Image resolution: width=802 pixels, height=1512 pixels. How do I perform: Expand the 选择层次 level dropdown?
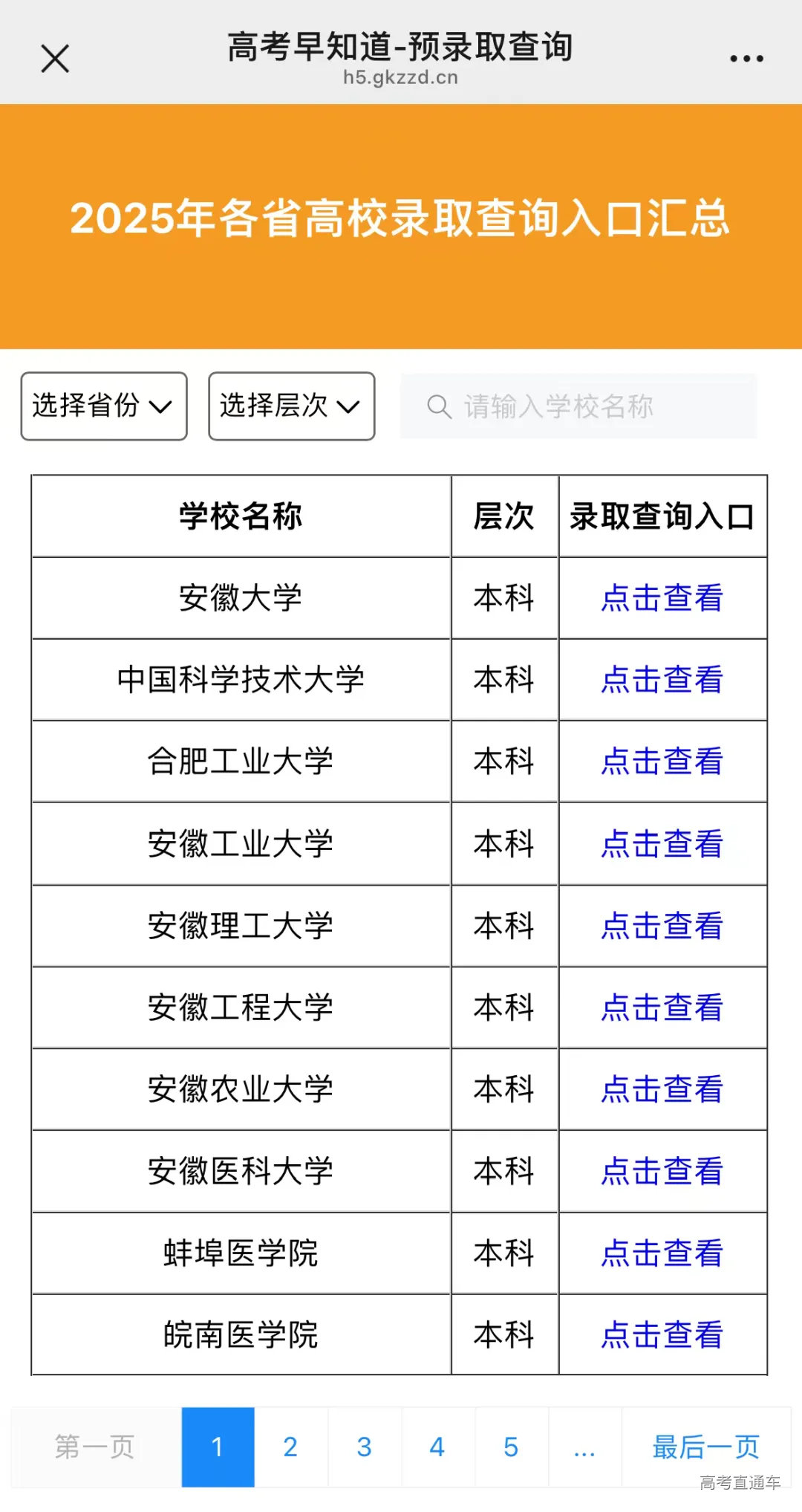coord(291,406)
